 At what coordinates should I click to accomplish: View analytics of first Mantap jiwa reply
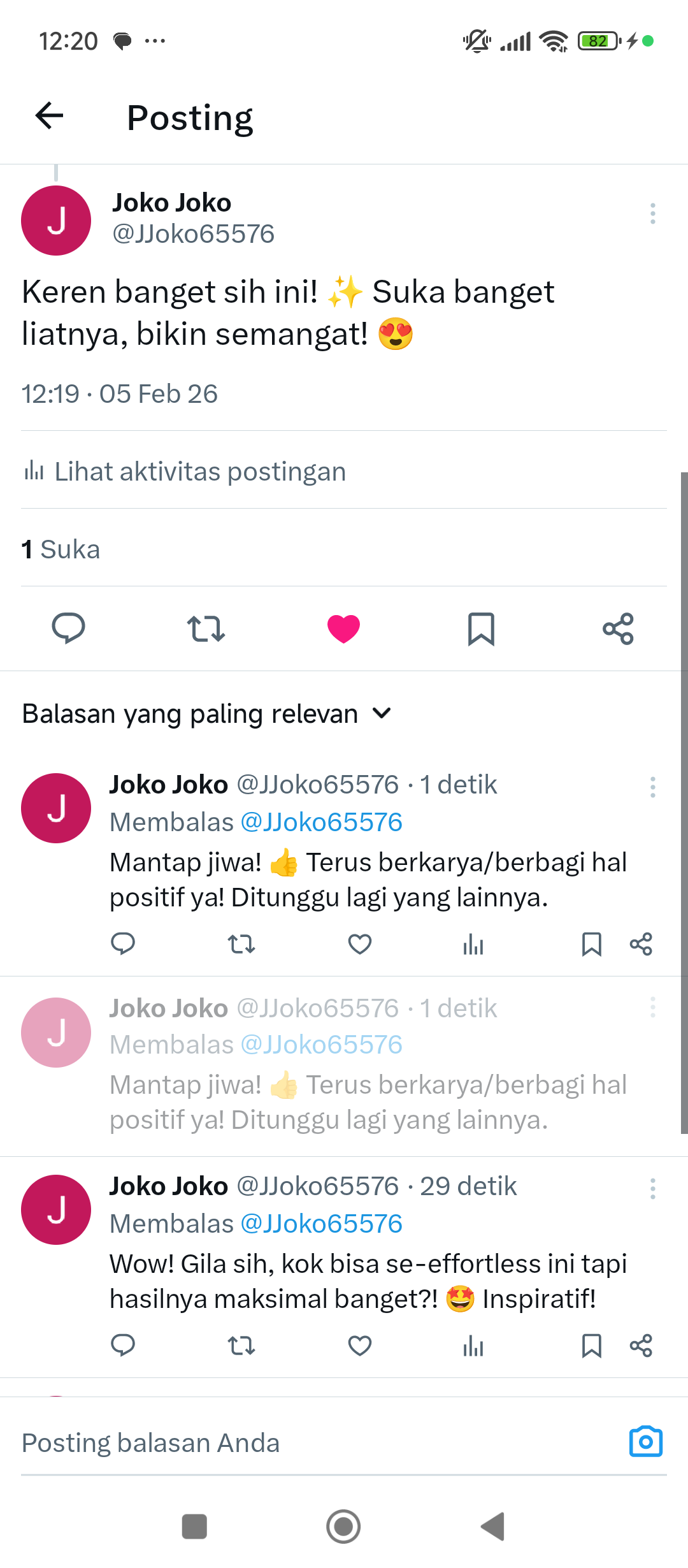473,944
